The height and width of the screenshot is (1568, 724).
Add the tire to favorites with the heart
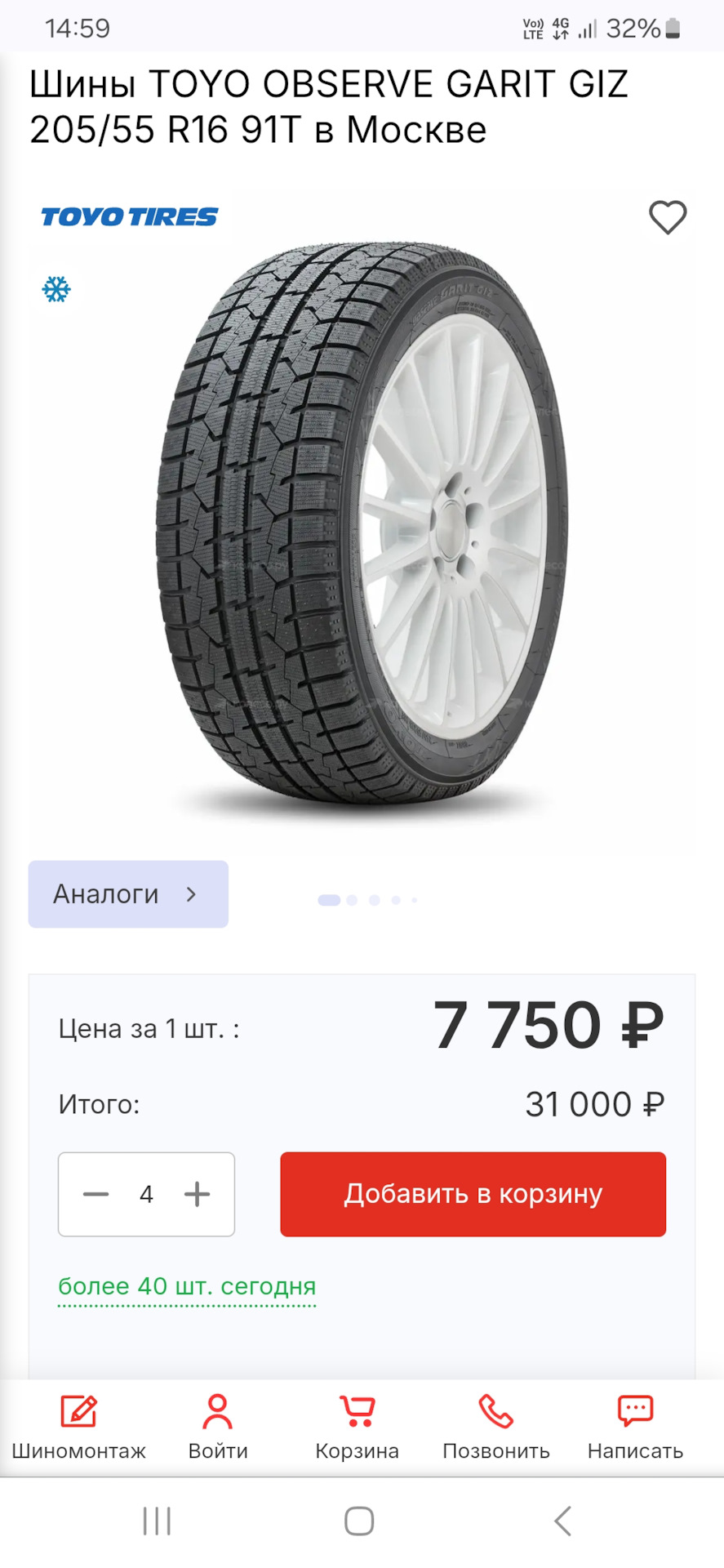pos(667,218)
